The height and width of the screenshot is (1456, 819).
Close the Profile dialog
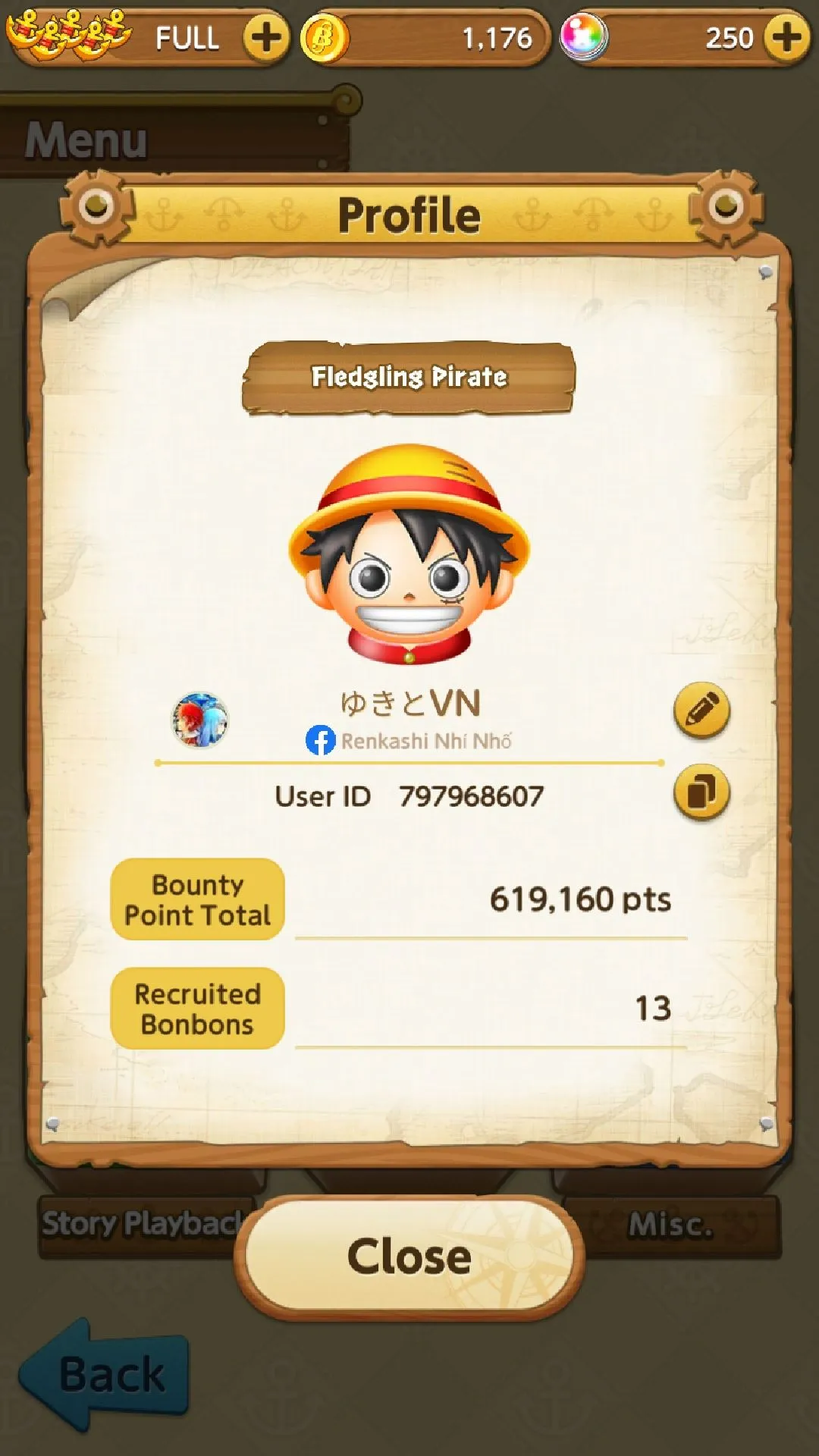409,1257
